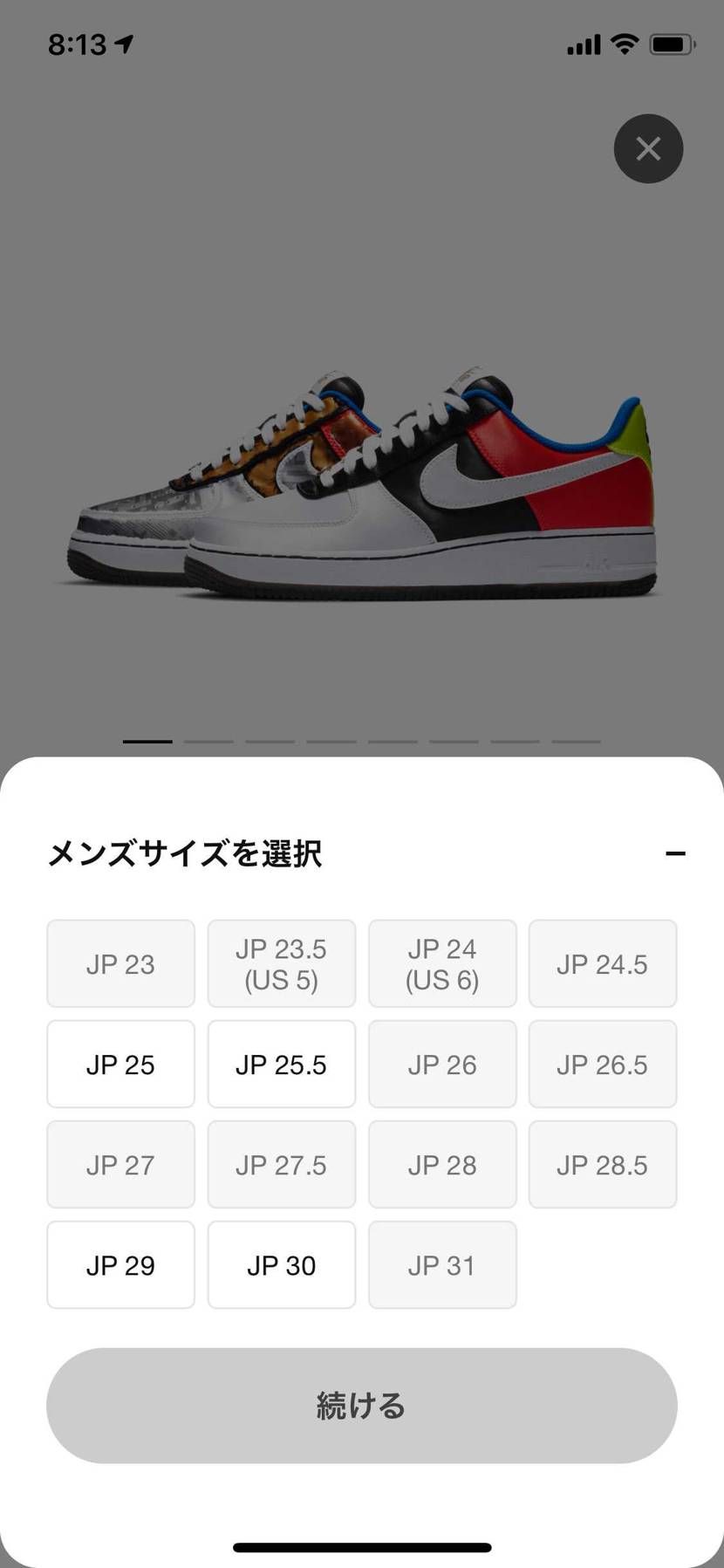Tap the JP 23.5 (US 5) size

281,963
